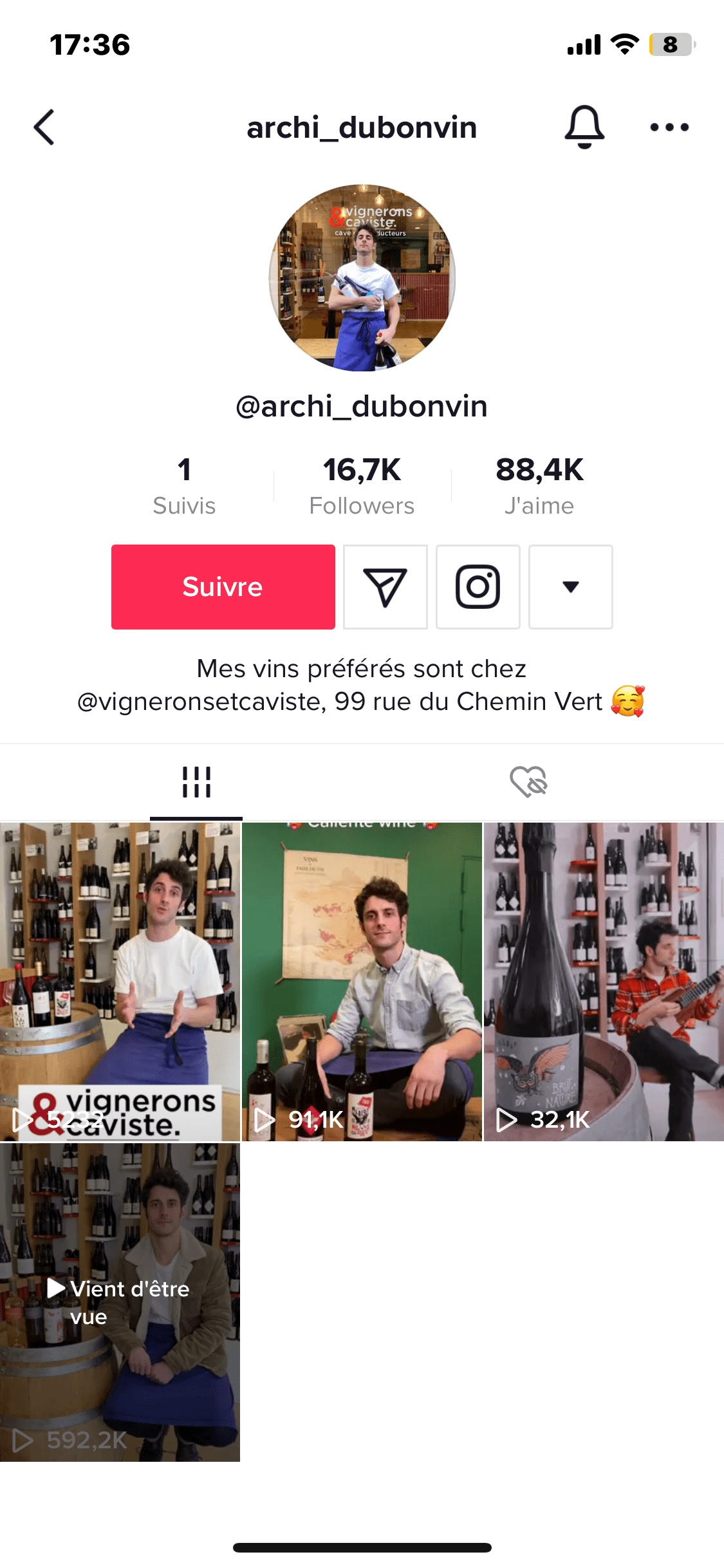Screen dimensions: 724x1568
Task: Enlarge the round profile picture
Action: click(362, 277)
